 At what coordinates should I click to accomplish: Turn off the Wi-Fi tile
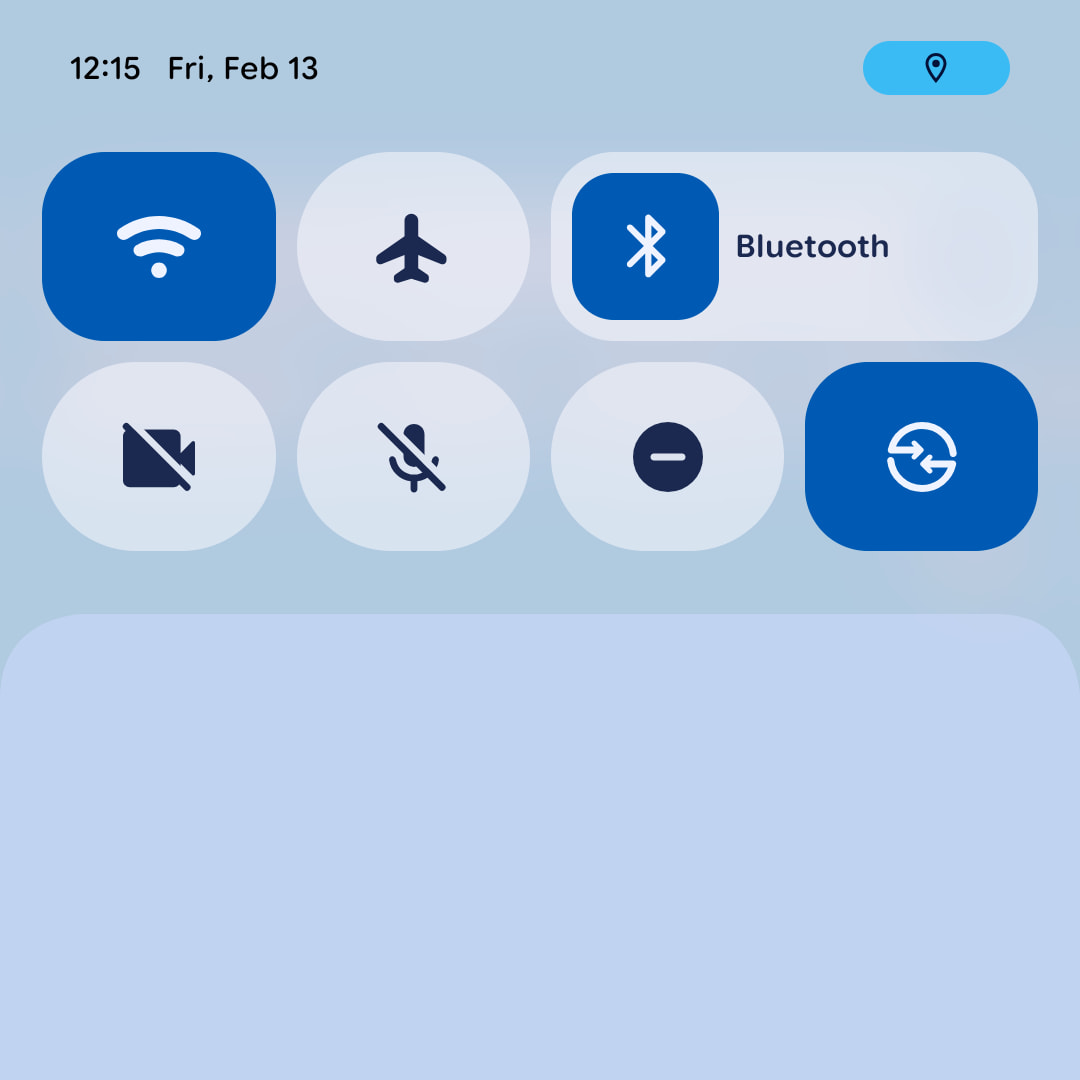pyautogui.click(x=159, y=246)
